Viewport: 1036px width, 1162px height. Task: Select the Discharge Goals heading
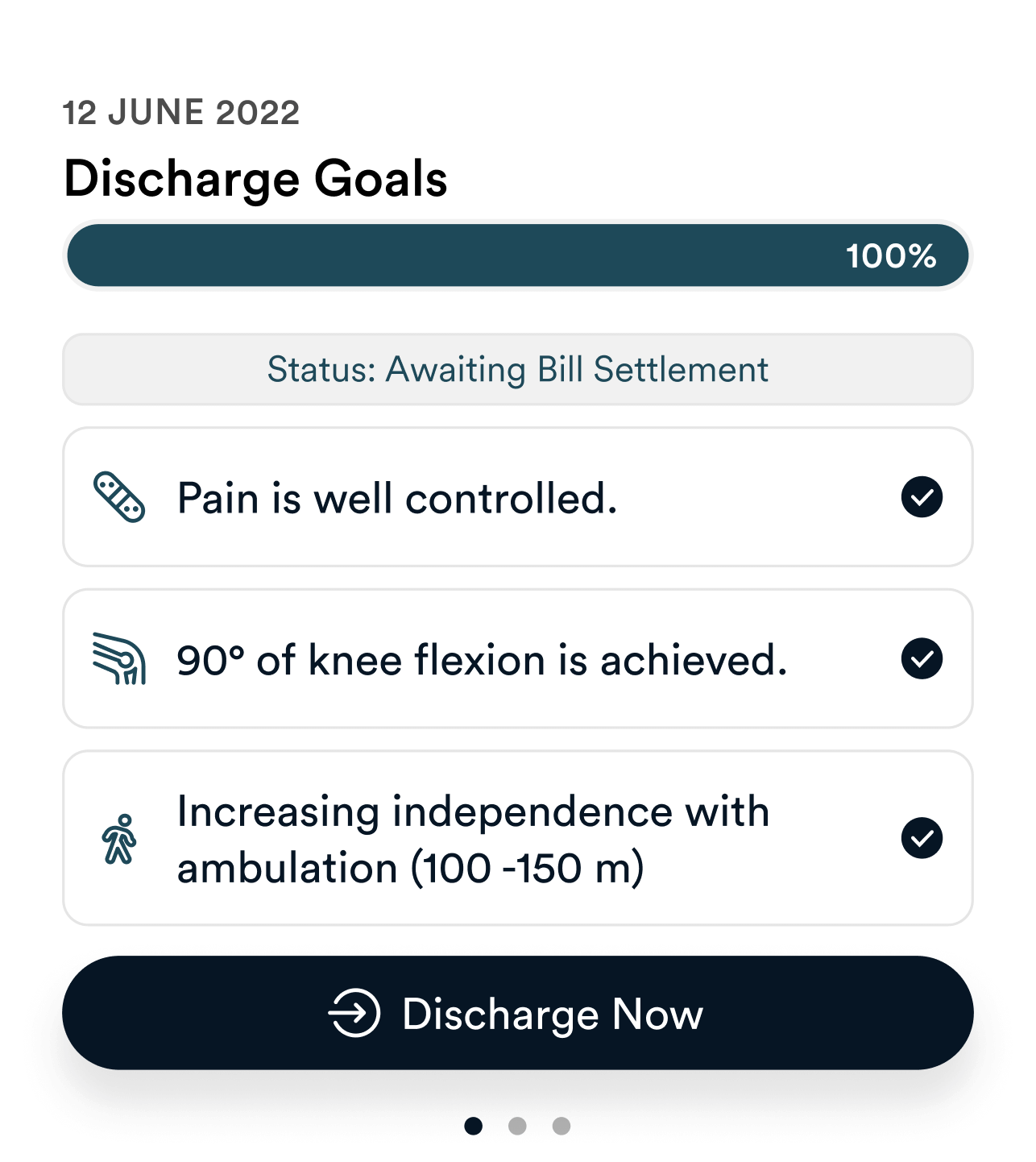pyautogui.click(x=256, y=179)
